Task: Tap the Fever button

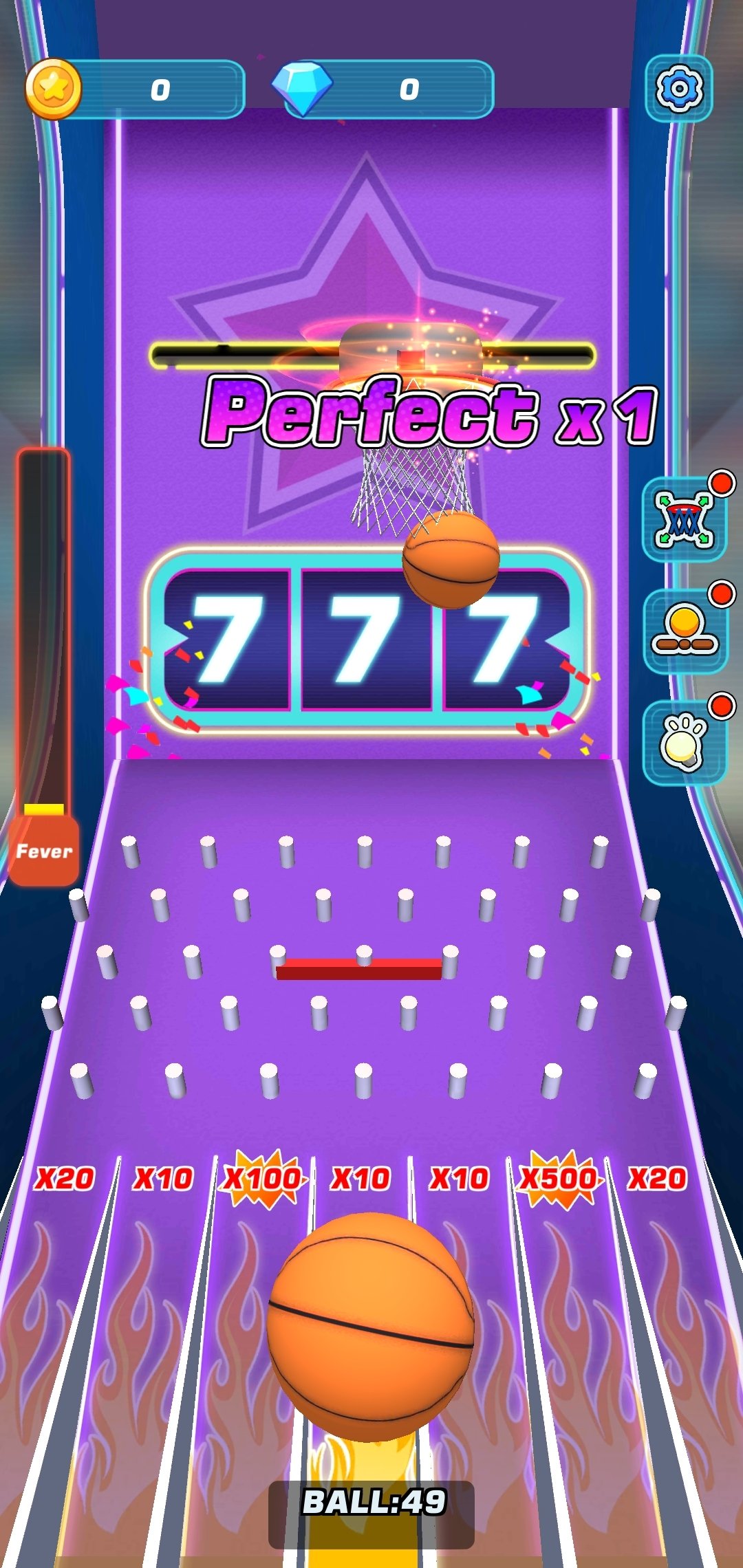Action: 44,851
